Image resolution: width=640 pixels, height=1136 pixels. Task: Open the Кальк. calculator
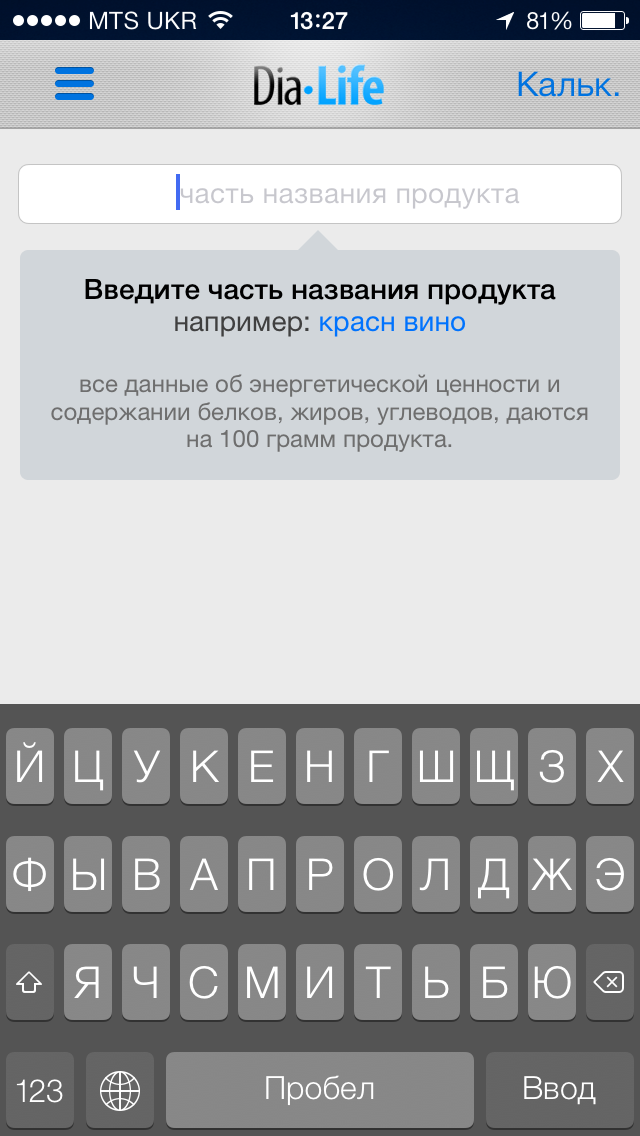568,85
